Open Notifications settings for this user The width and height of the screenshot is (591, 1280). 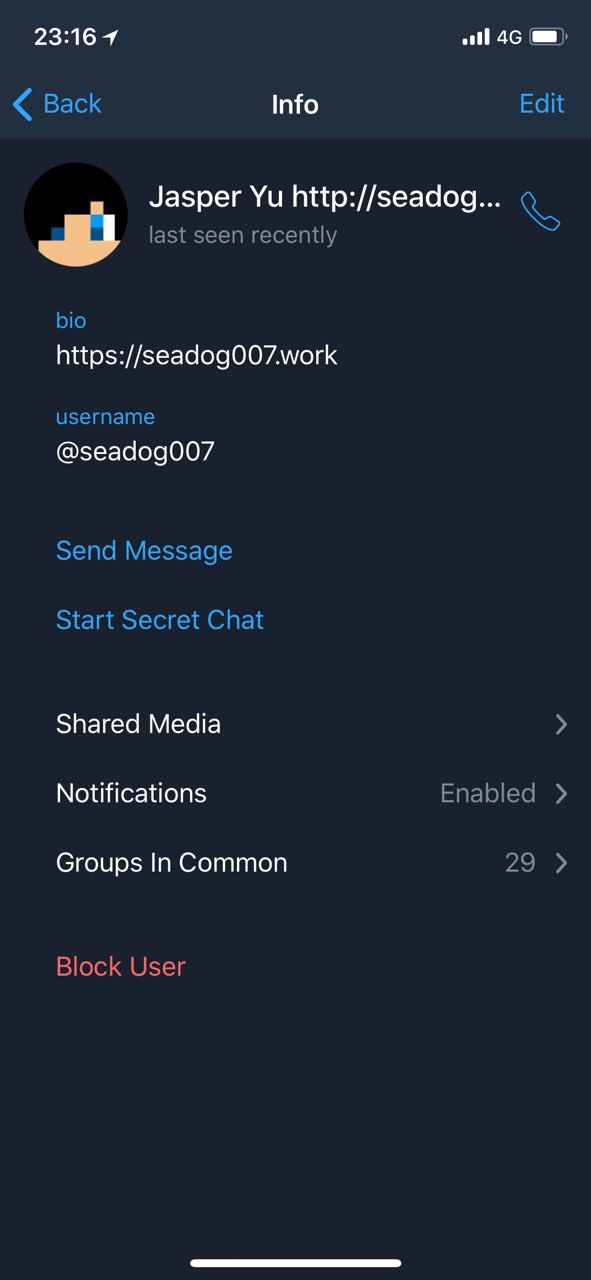point(295,793)
